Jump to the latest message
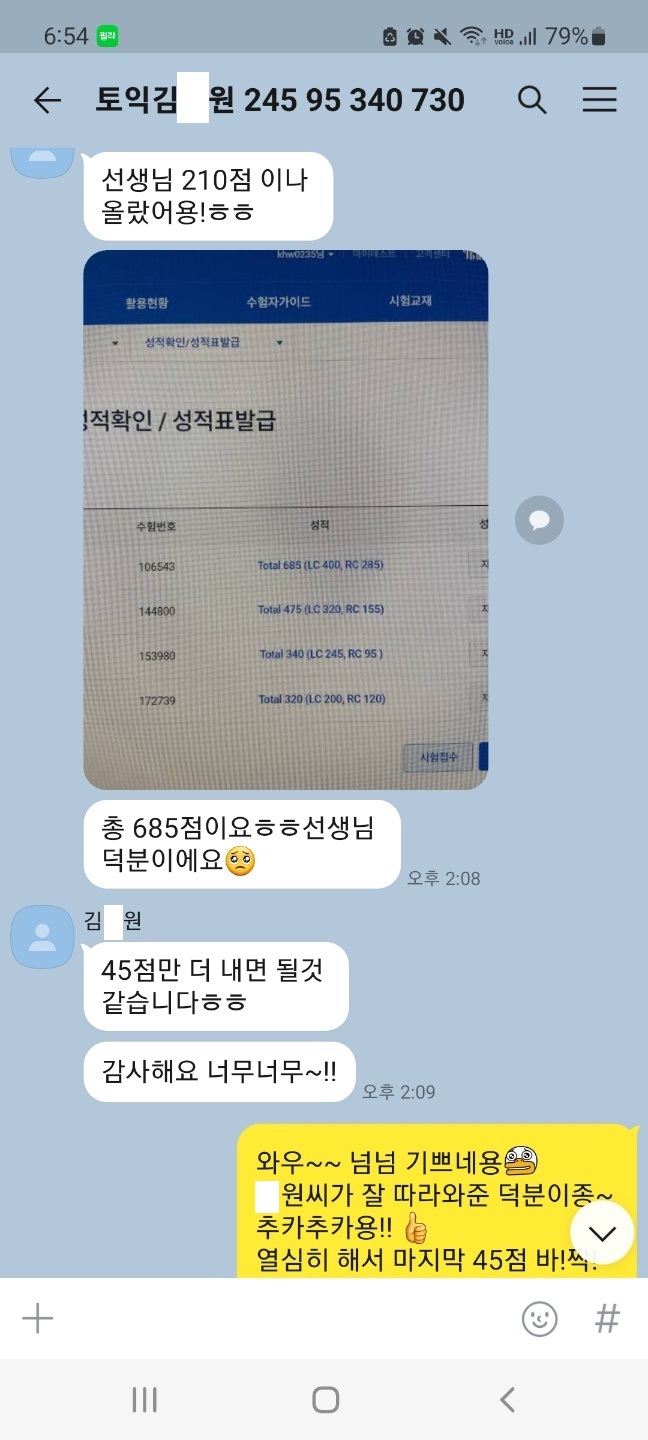The height and width of the screenshot is (1440, 648). tap(602, 1233)
